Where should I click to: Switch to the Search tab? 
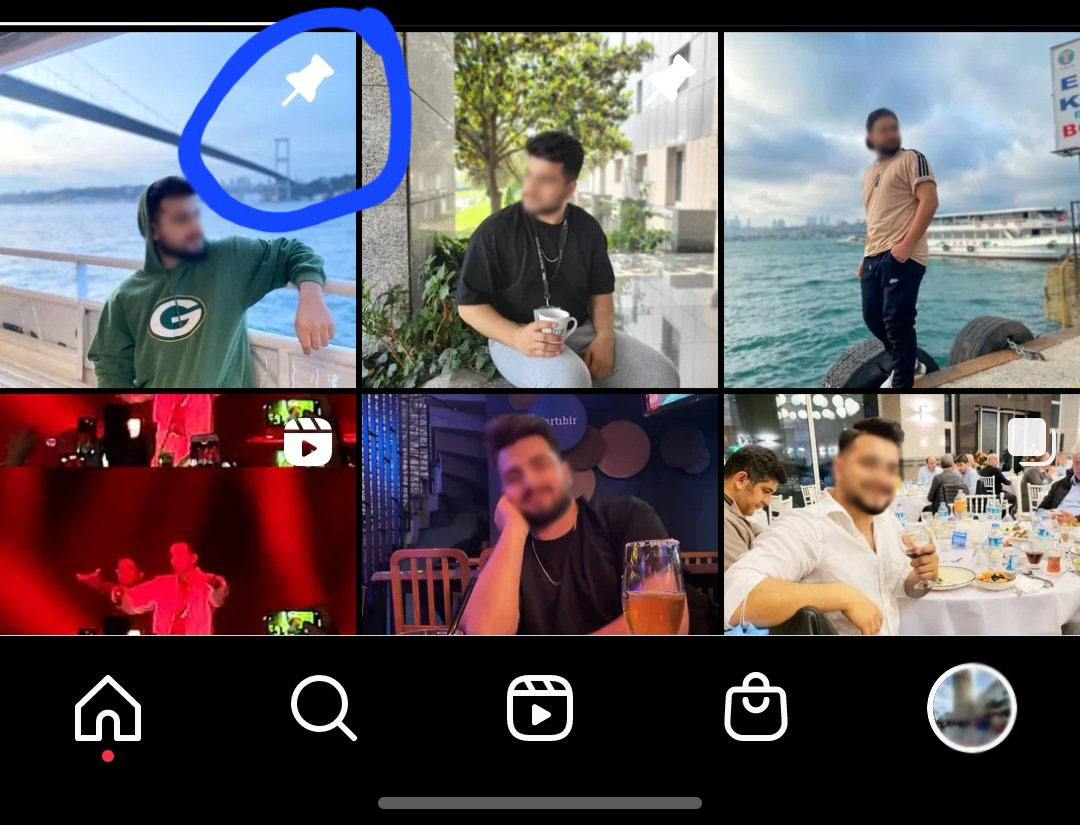pos(323,708)
